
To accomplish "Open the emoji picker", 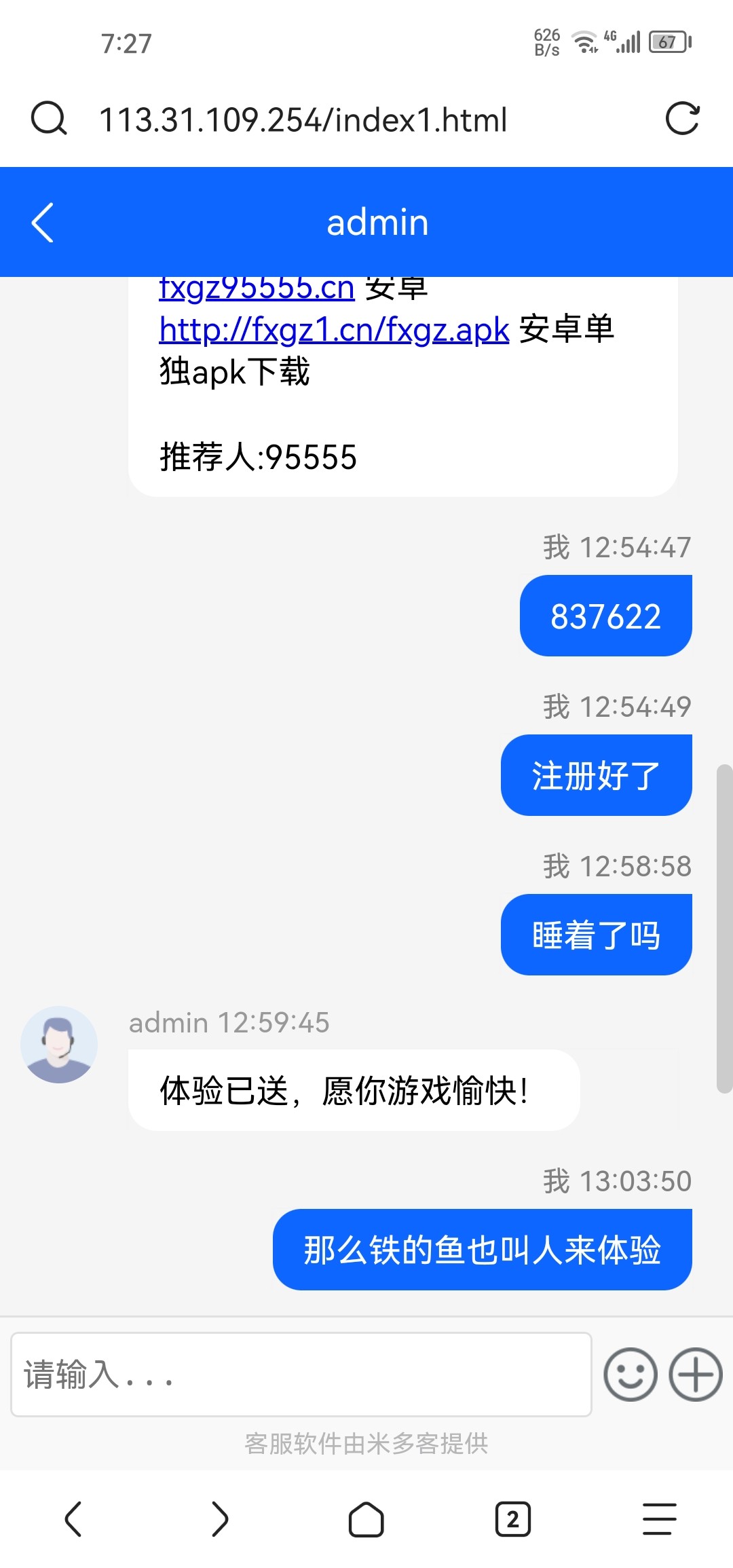I will (x=631, y=1375).
